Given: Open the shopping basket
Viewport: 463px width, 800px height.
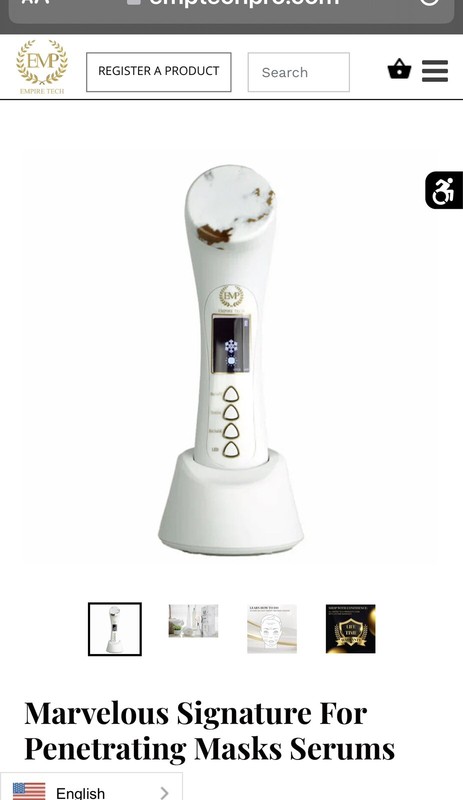Looking at the screenshot, I should coord(399,69).
